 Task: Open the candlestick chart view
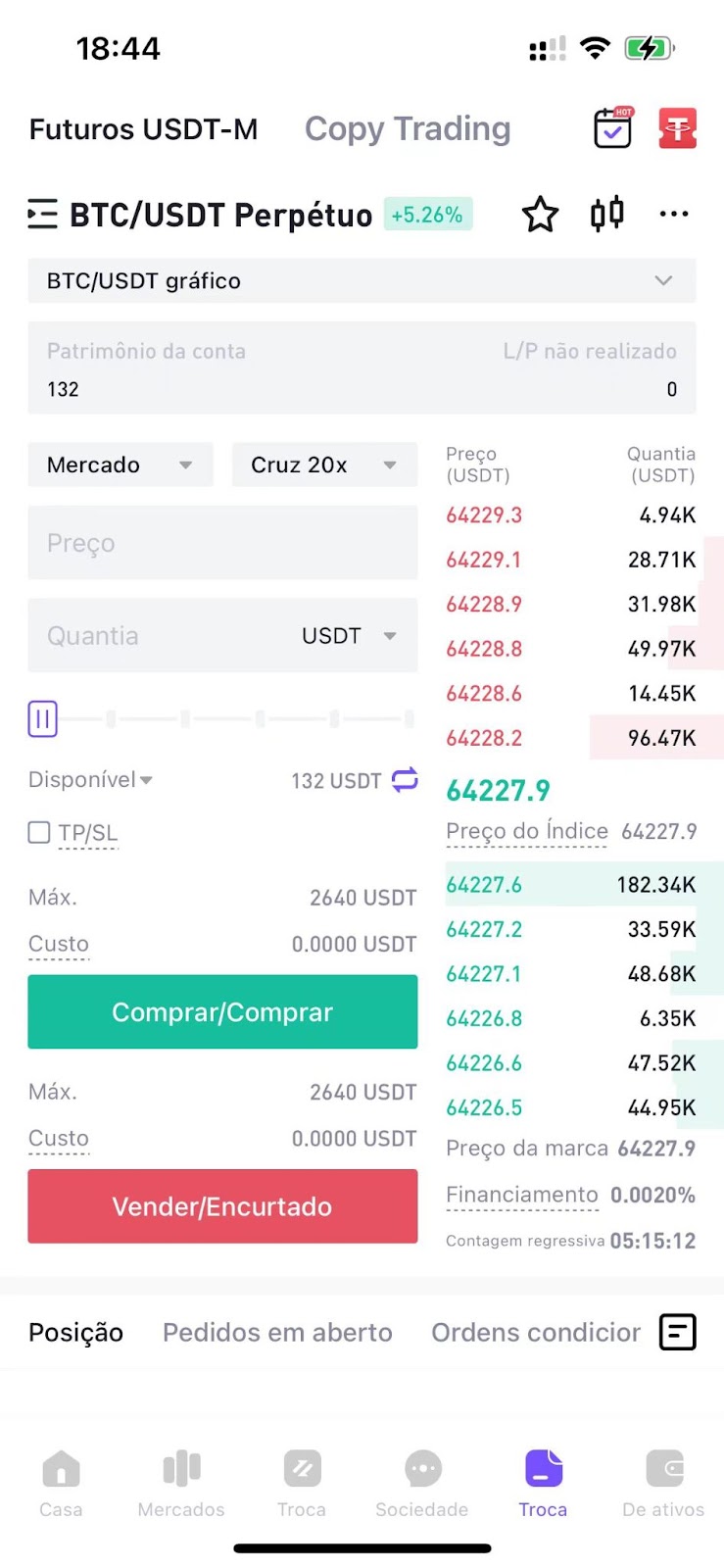(607, 214)
